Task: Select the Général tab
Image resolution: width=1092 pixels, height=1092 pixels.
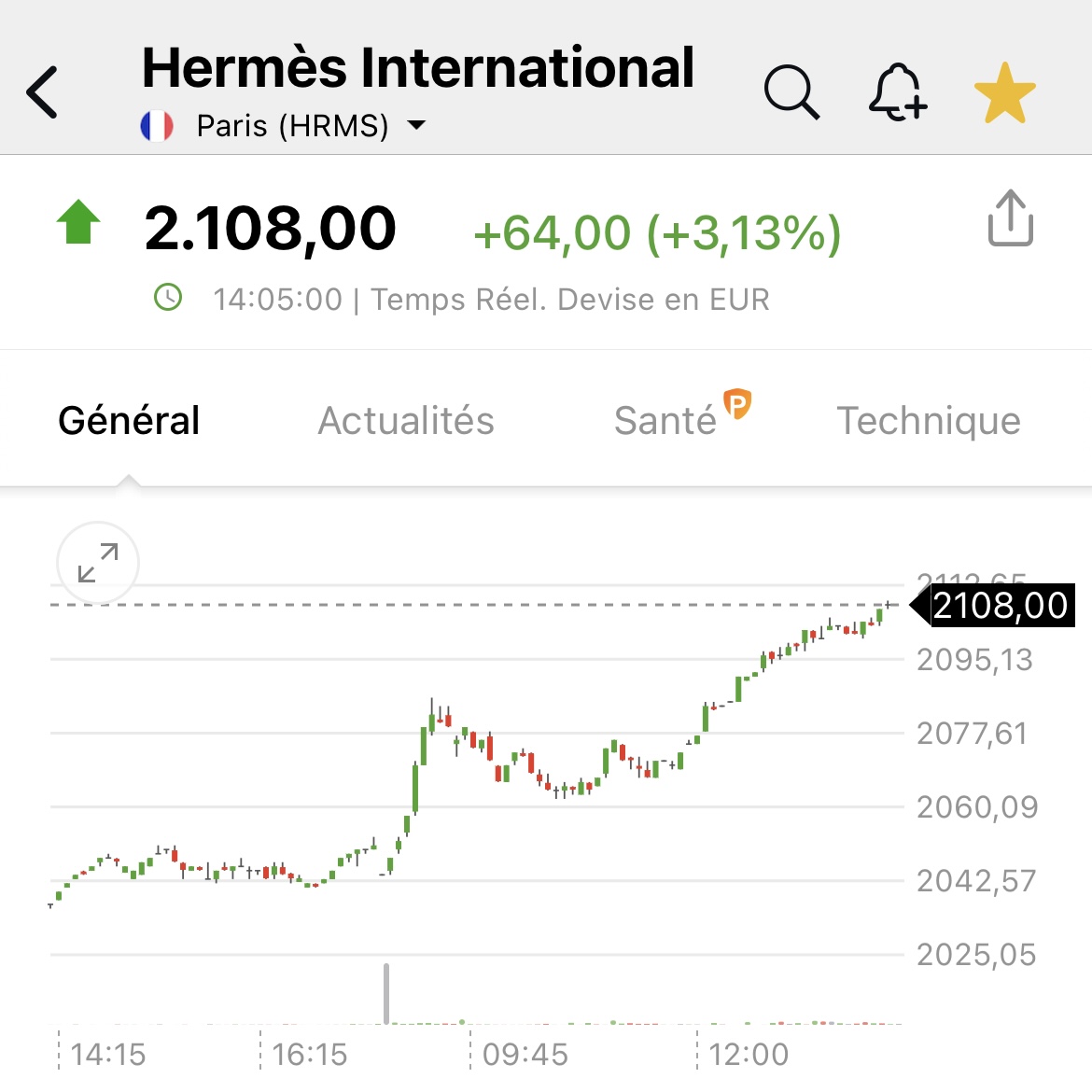Action: coord(129,421)
